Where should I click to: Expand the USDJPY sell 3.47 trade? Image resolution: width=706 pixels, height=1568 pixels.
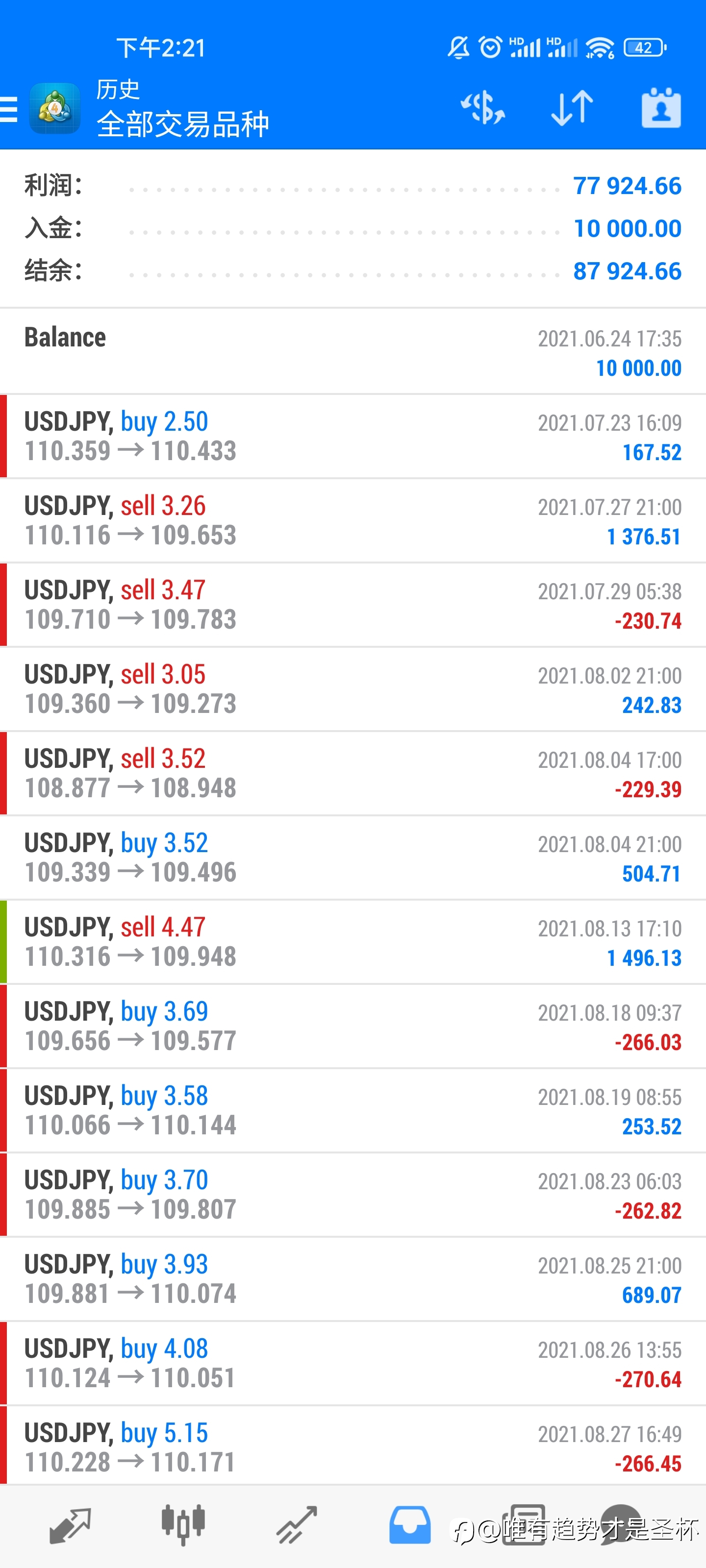tap(353, 605)
